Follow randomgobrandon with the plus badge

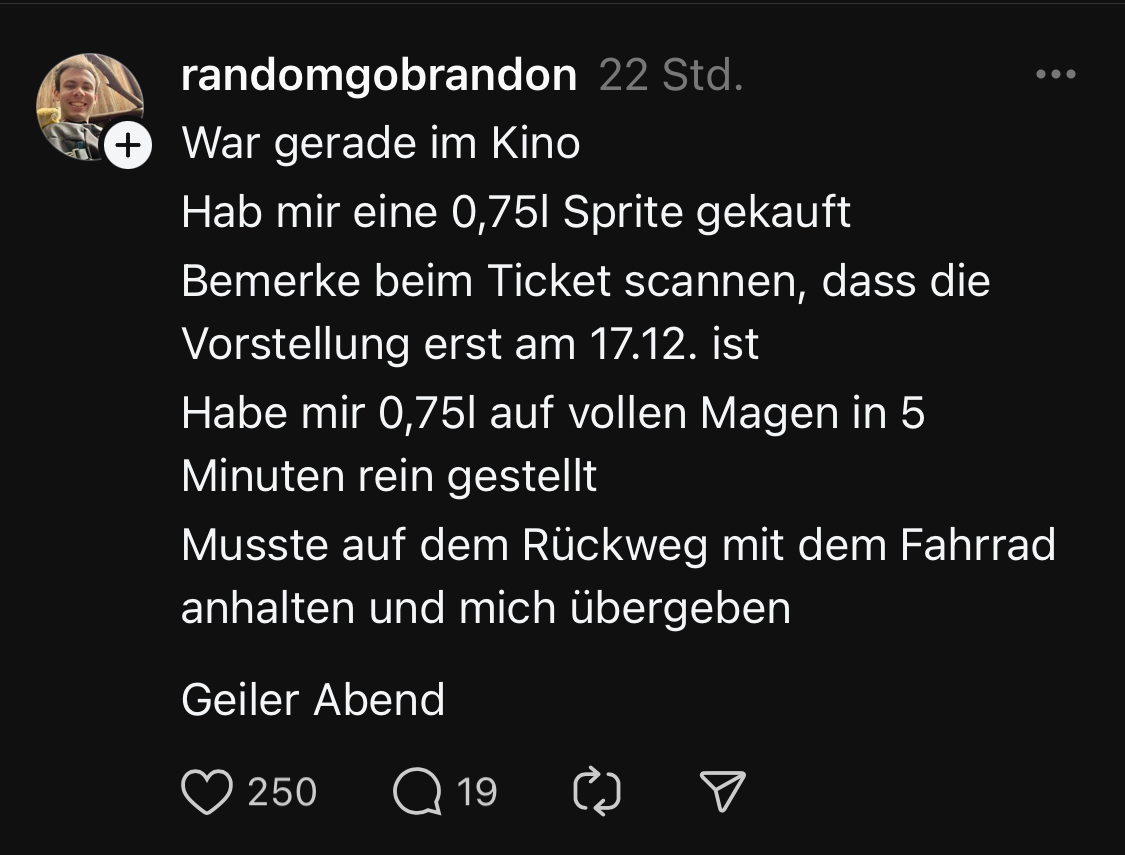coord(127,147)
